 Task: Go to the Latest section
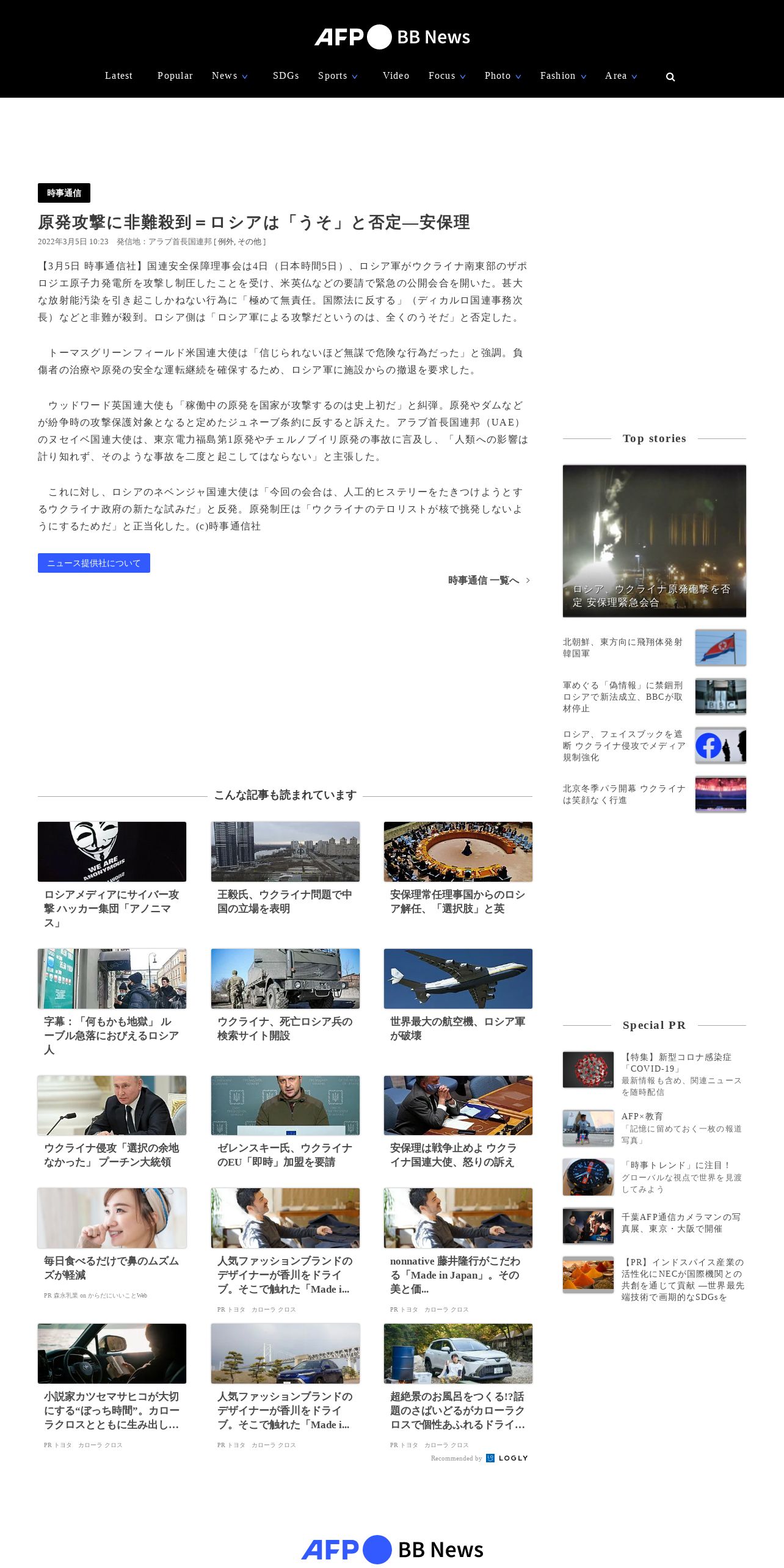pyautogui.click(x=118, y=76)
